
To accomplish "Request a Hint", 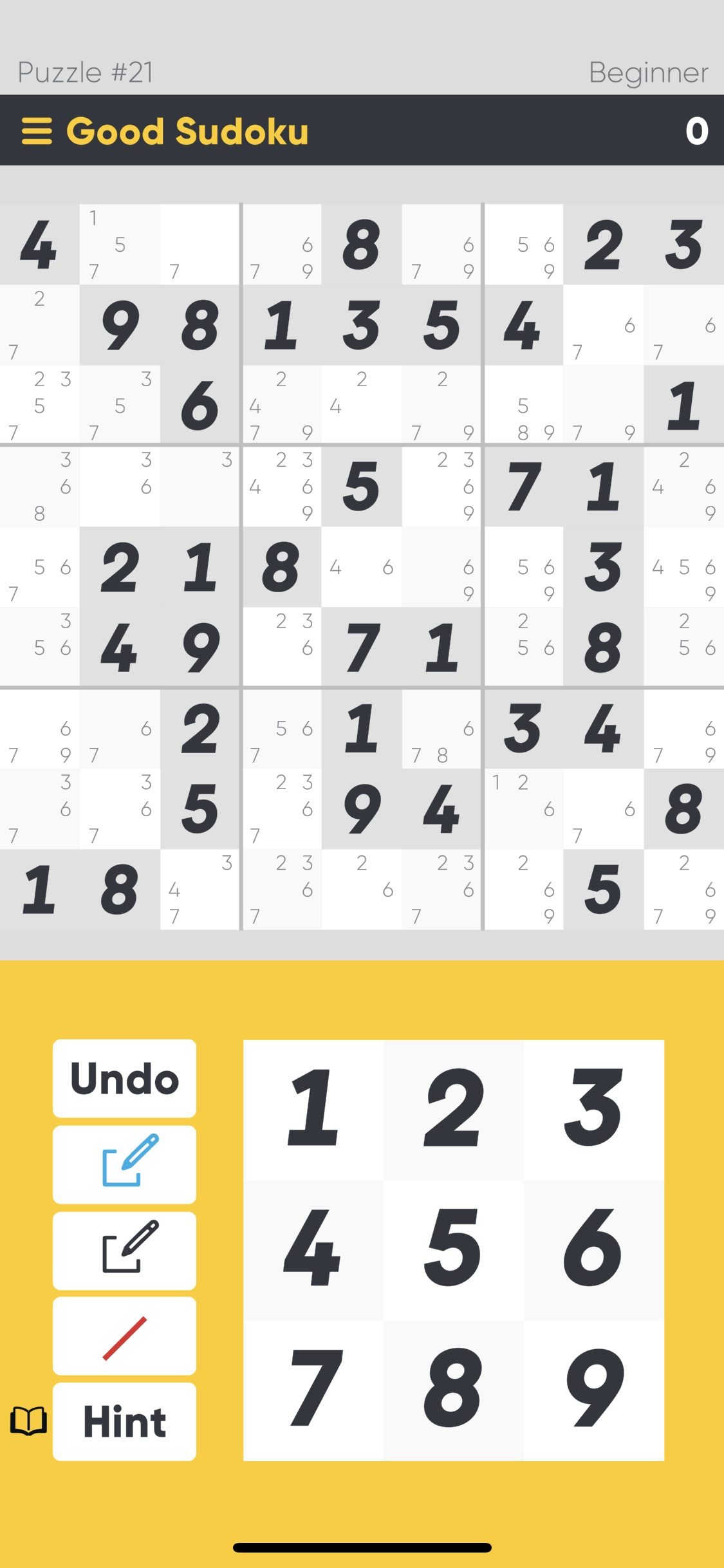I will click(124, 1422).
